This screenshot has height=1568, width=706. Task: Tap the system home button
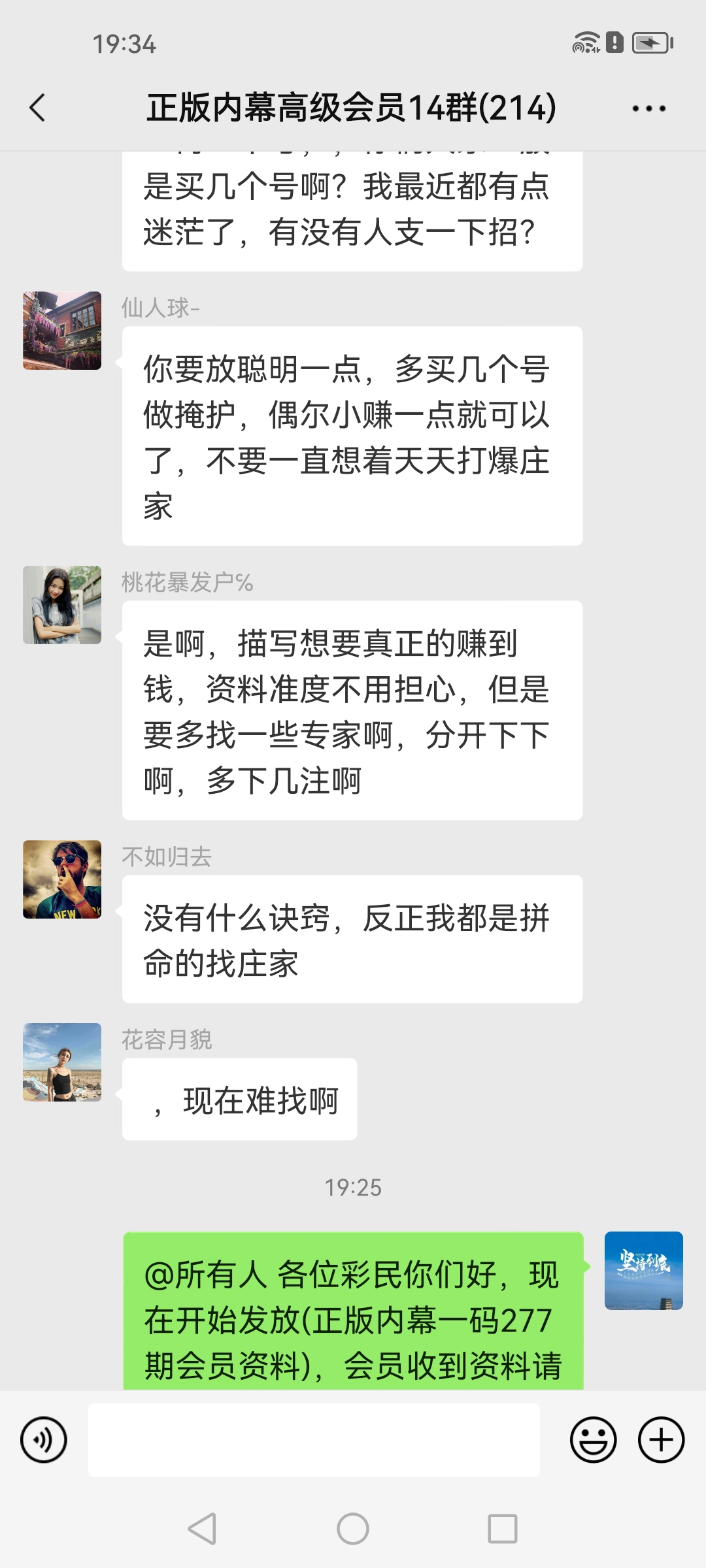coord(353,1529)
